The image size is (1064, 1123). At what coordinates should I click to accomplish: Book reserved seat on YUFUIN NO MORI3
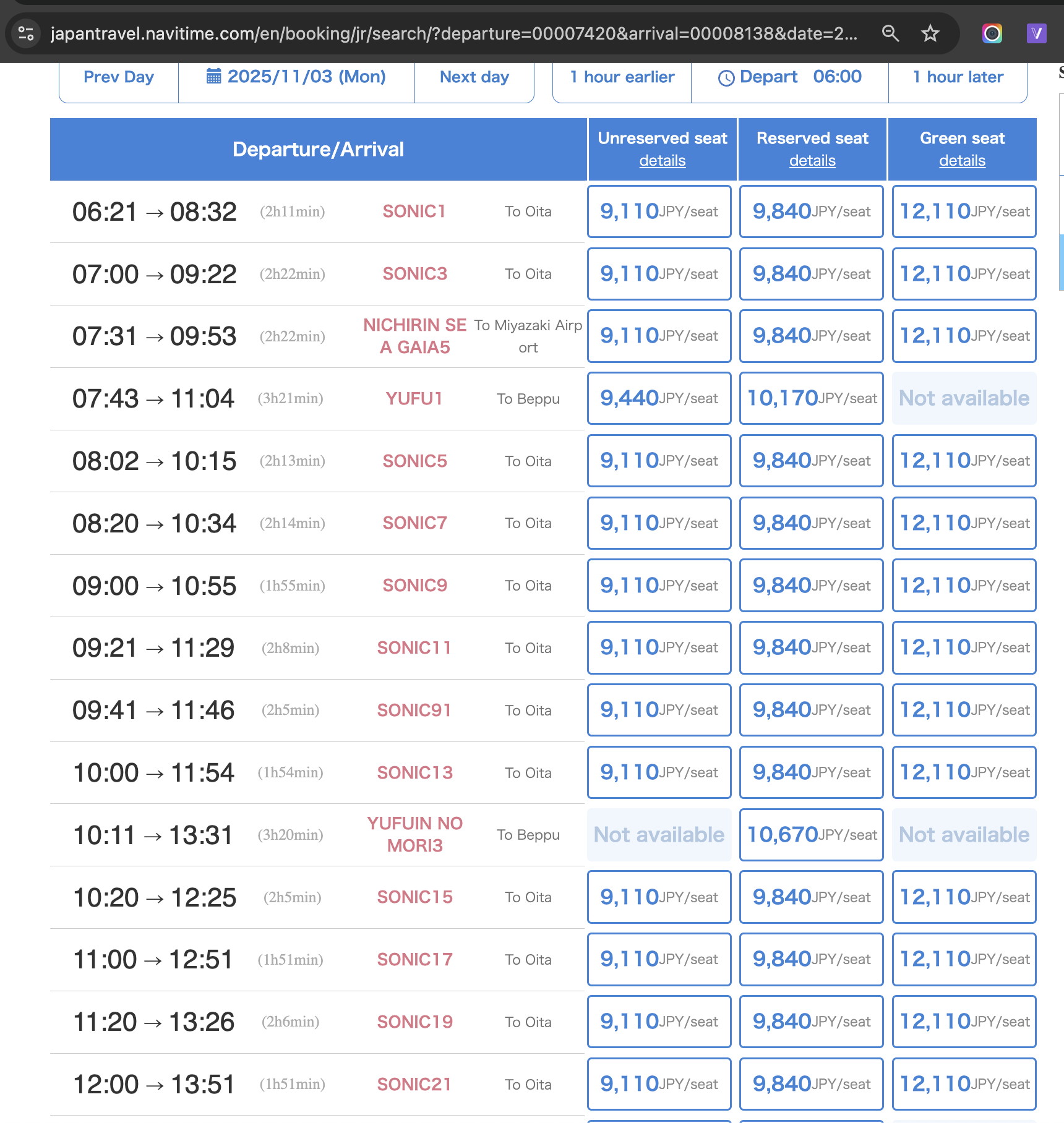pyautogui.click(x=811, y=834)
